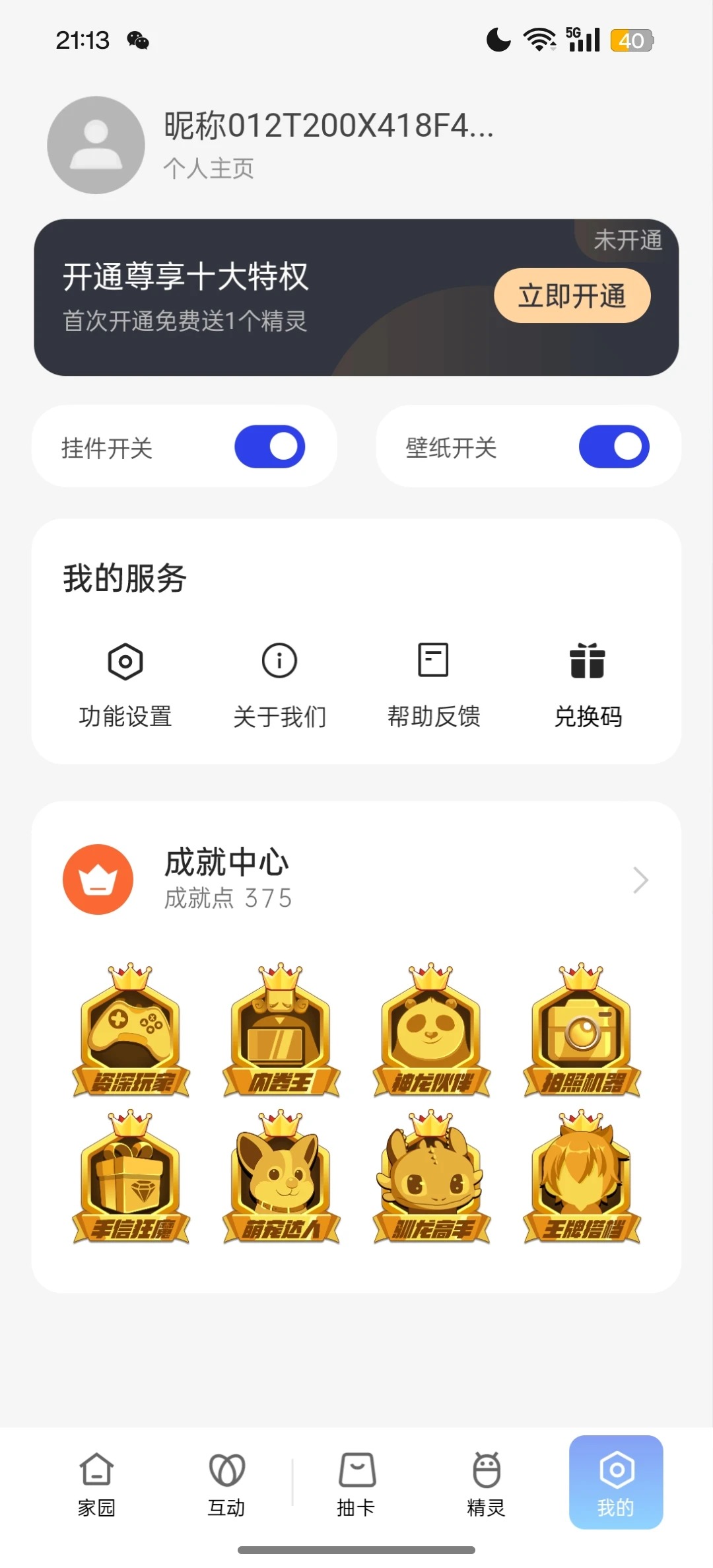Expand 成就中心 via its chevron
Image resolution: width=713 pixels, height=1568 pixels.
pos(639,879)
